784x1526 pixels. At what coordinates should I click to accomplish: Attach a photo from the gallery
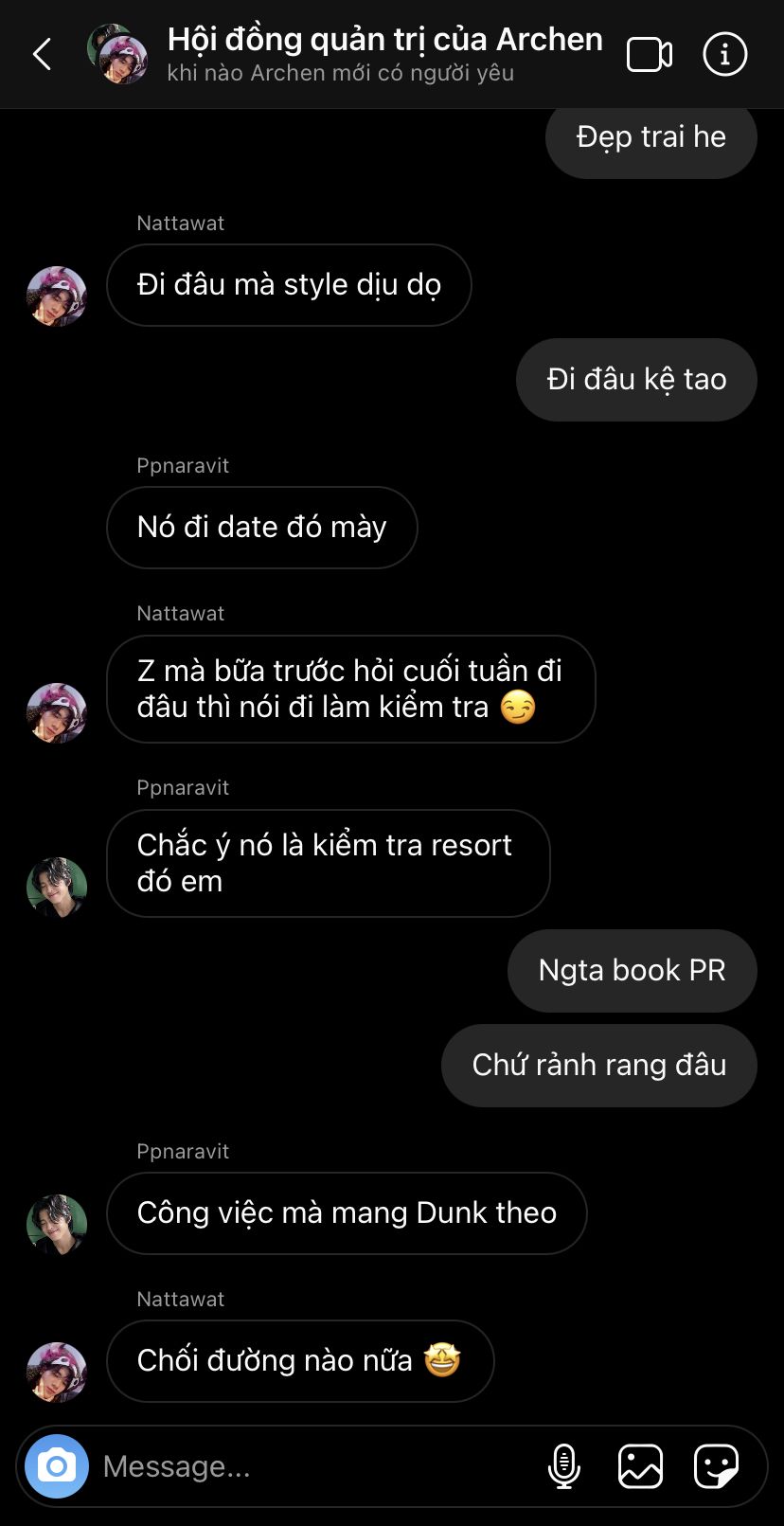[x=640, y=1466]
